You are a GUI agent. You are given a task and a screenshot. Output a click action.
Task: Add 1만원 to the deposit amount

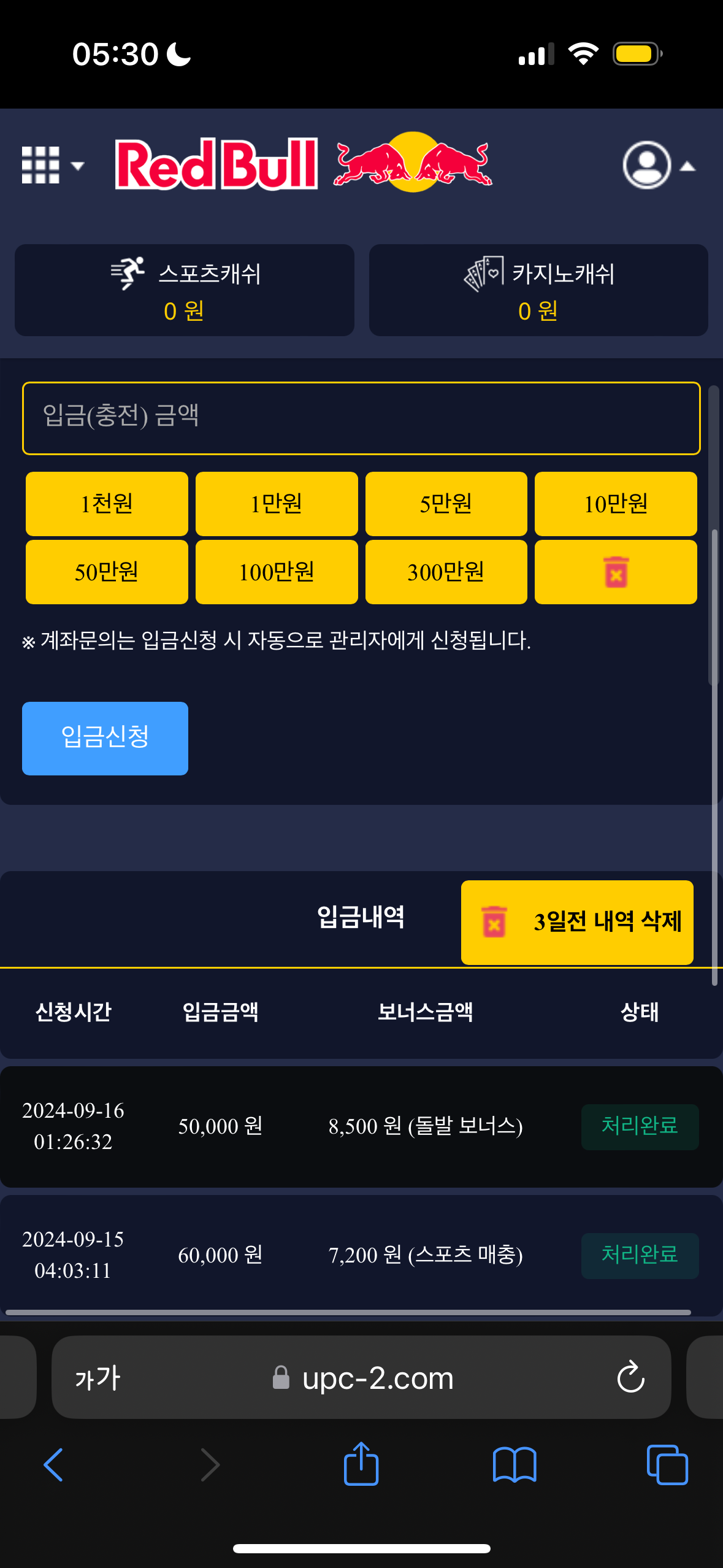point(277,504)
